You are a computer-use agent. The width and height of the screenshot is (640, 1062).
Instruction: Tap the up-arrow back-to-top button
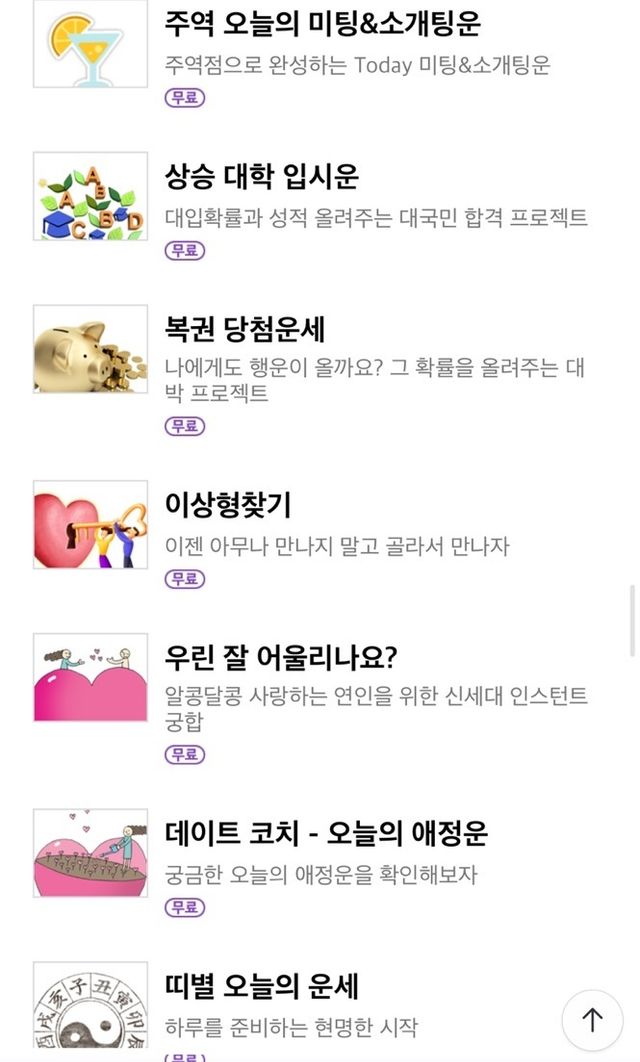tap(593, 1020)
